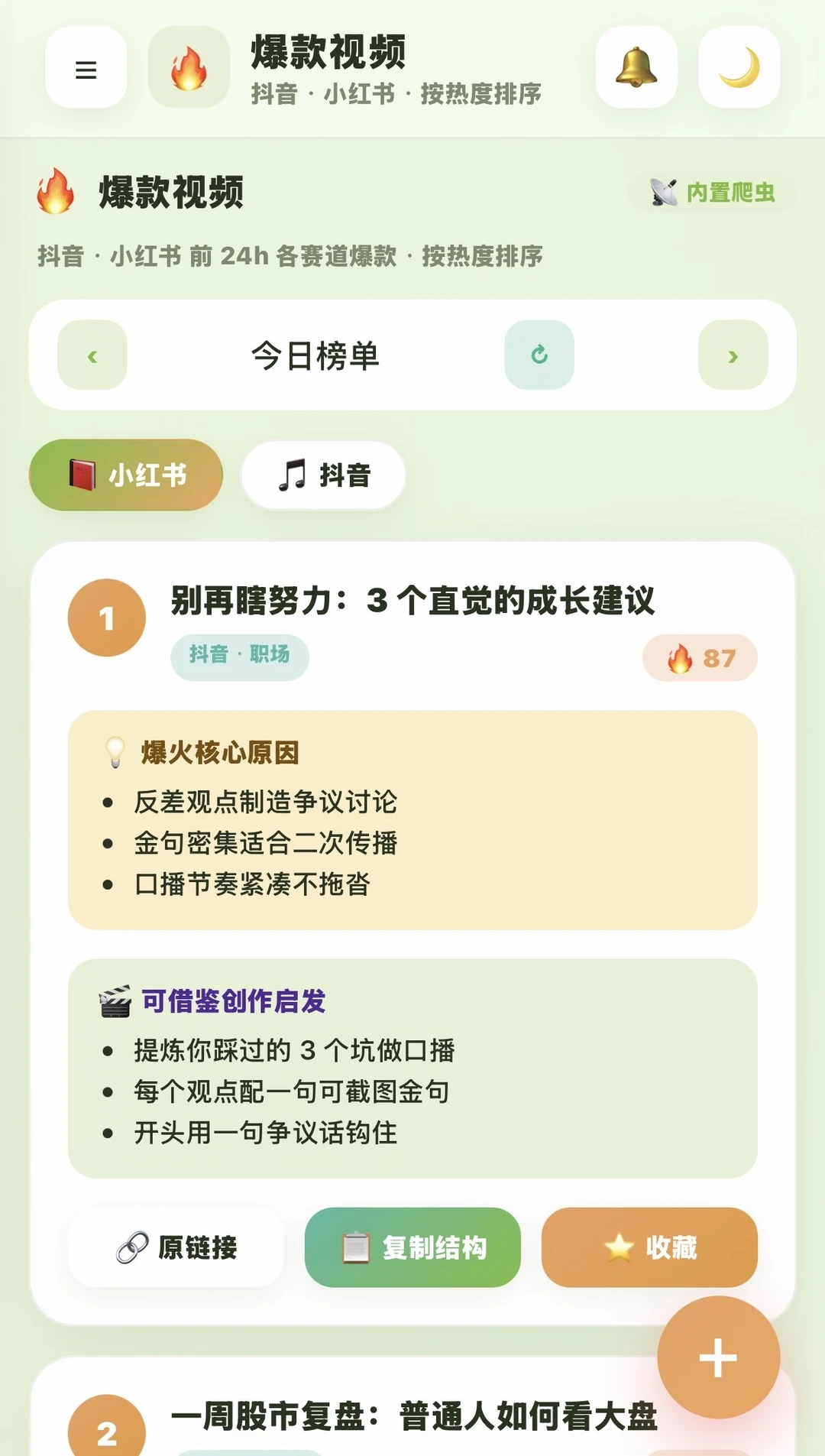This screenshot has width=825, height=1456.
Task: Open the 内置爬虫 chip
Action: click(712, 193)
